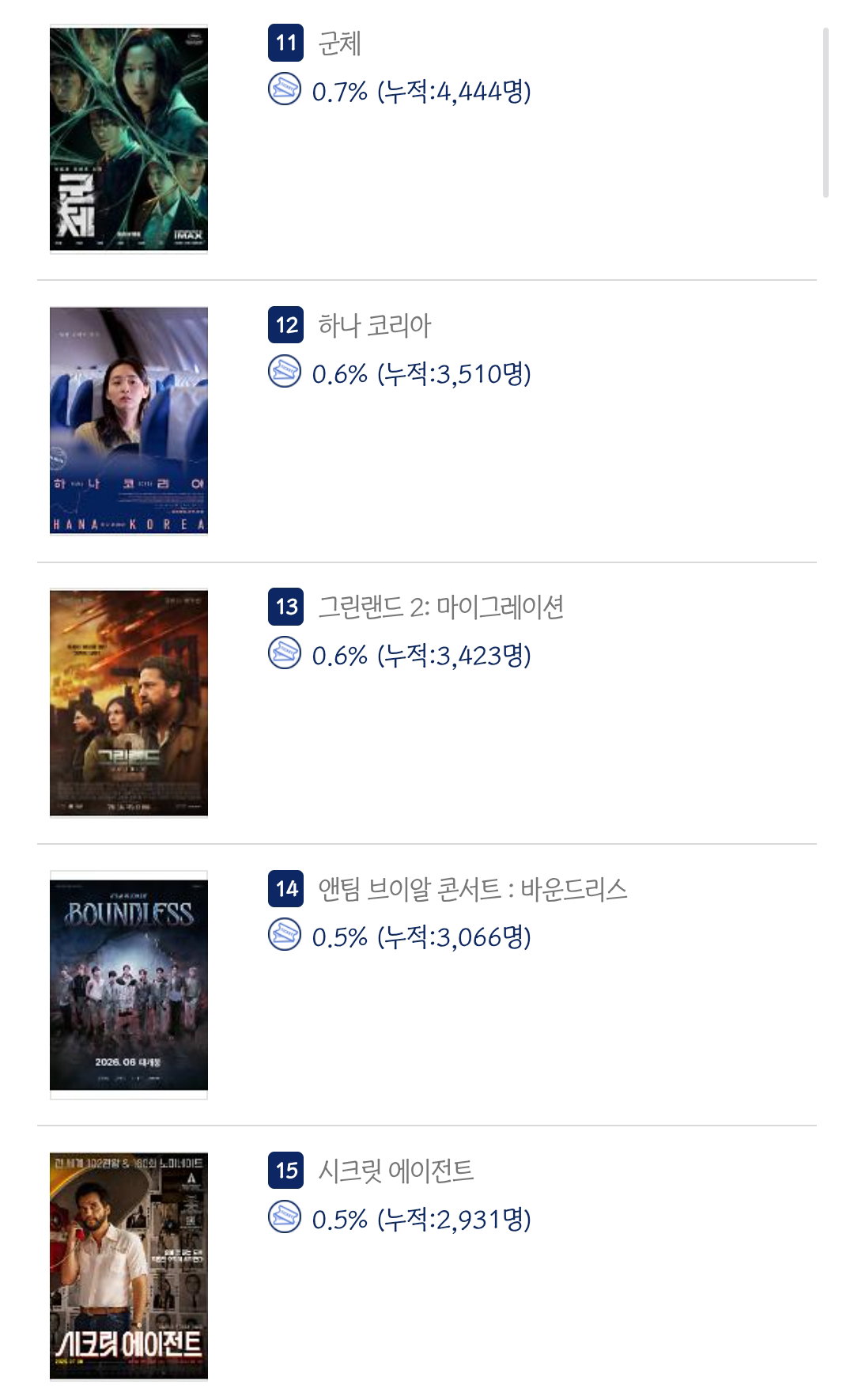Open the 시크릿 에이전트 movie poster

coord(129,1266)
